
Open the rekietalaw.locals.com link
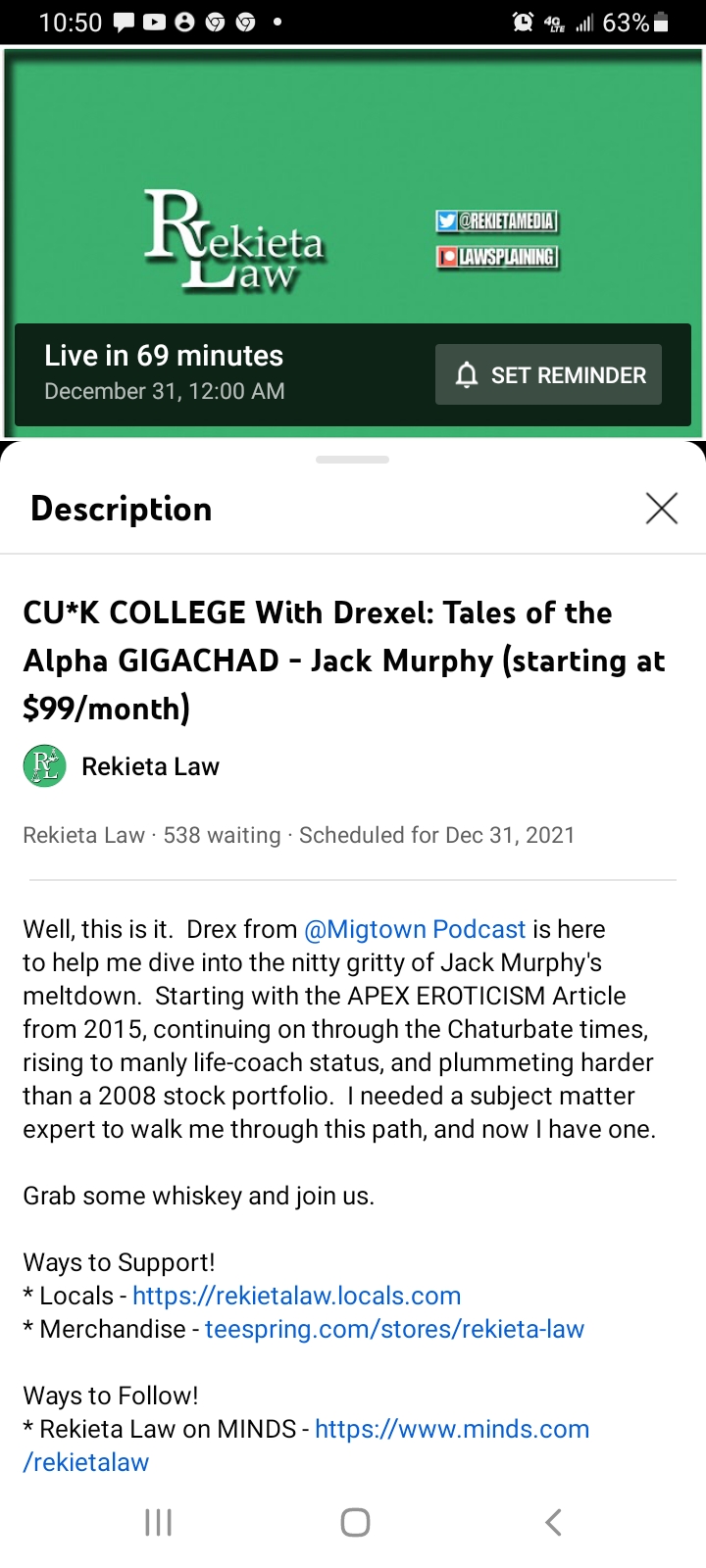point(296,1296)
